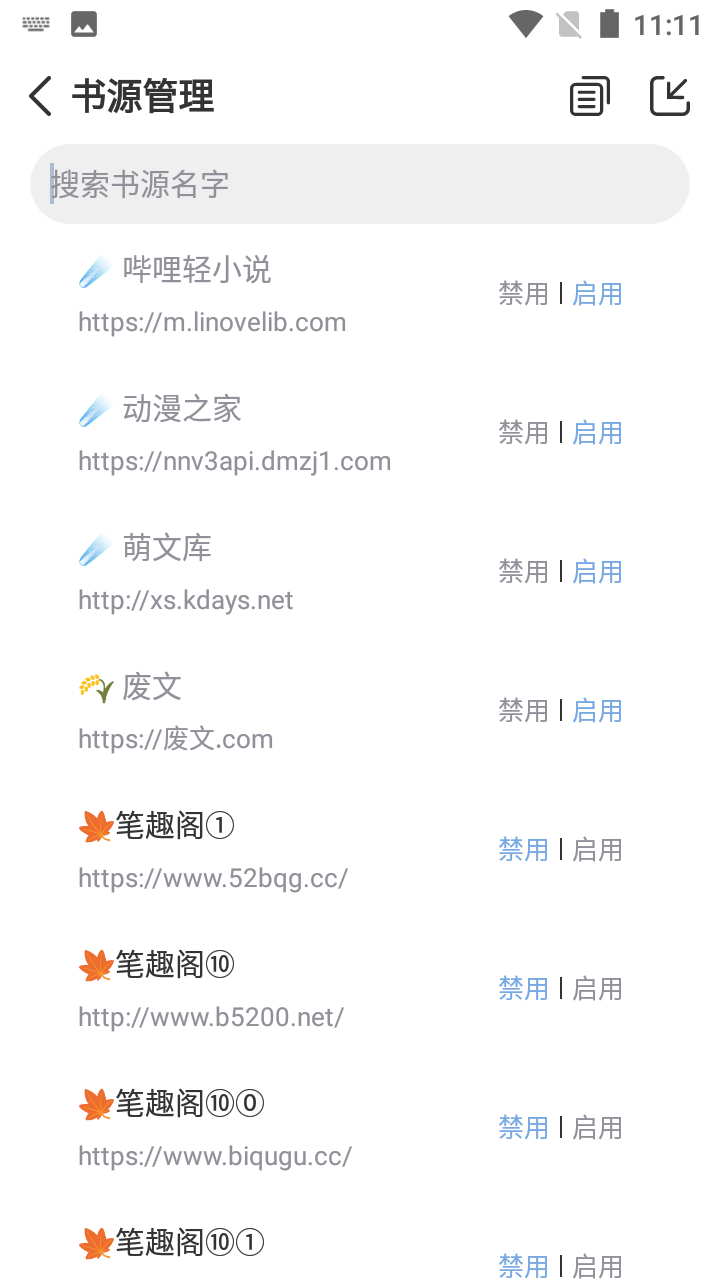Screen dimensions: 720x1280
Task: Open the book source list icon
Action: (589, 97)
